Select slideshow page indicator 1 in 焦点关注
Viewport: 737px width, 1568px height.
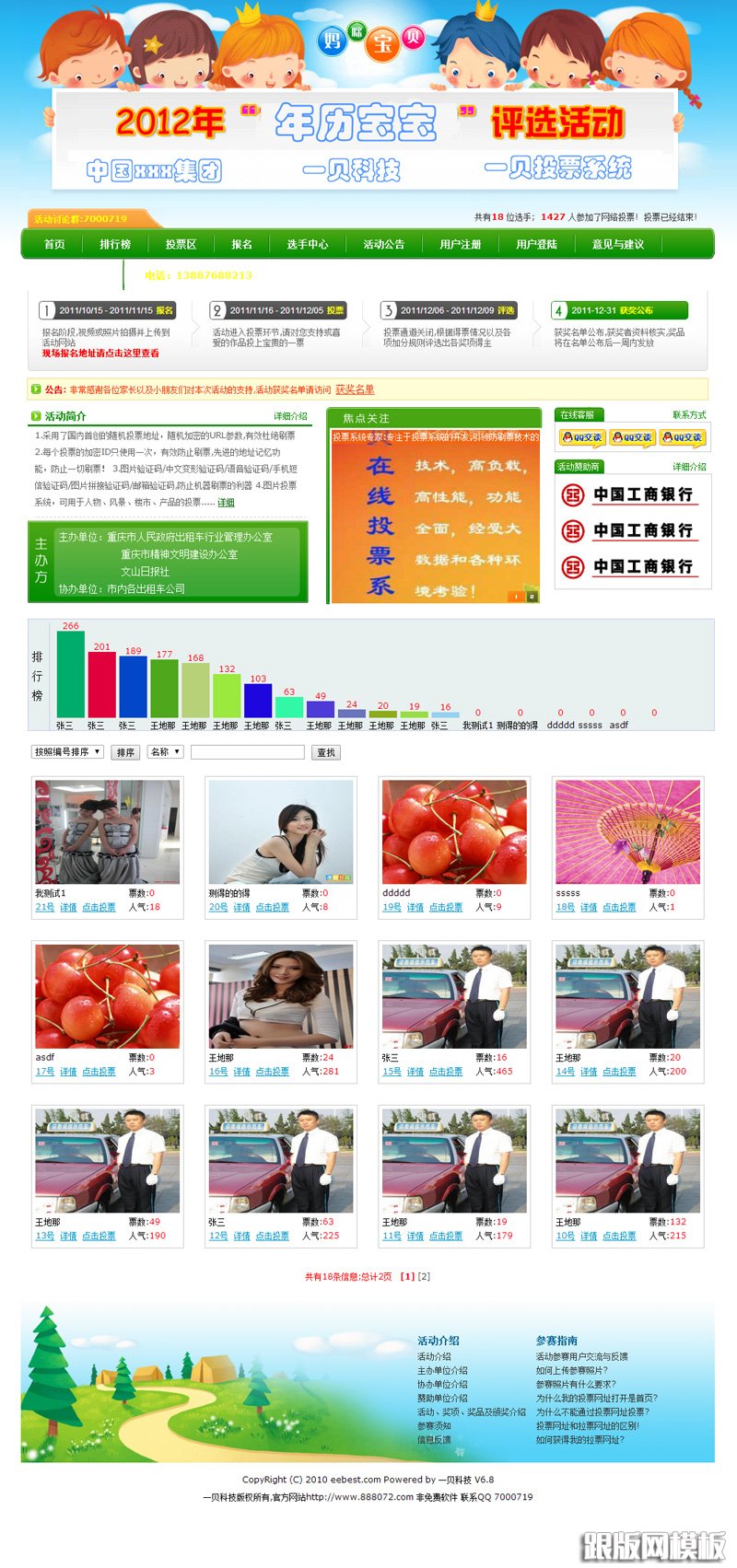click(517, 597)
